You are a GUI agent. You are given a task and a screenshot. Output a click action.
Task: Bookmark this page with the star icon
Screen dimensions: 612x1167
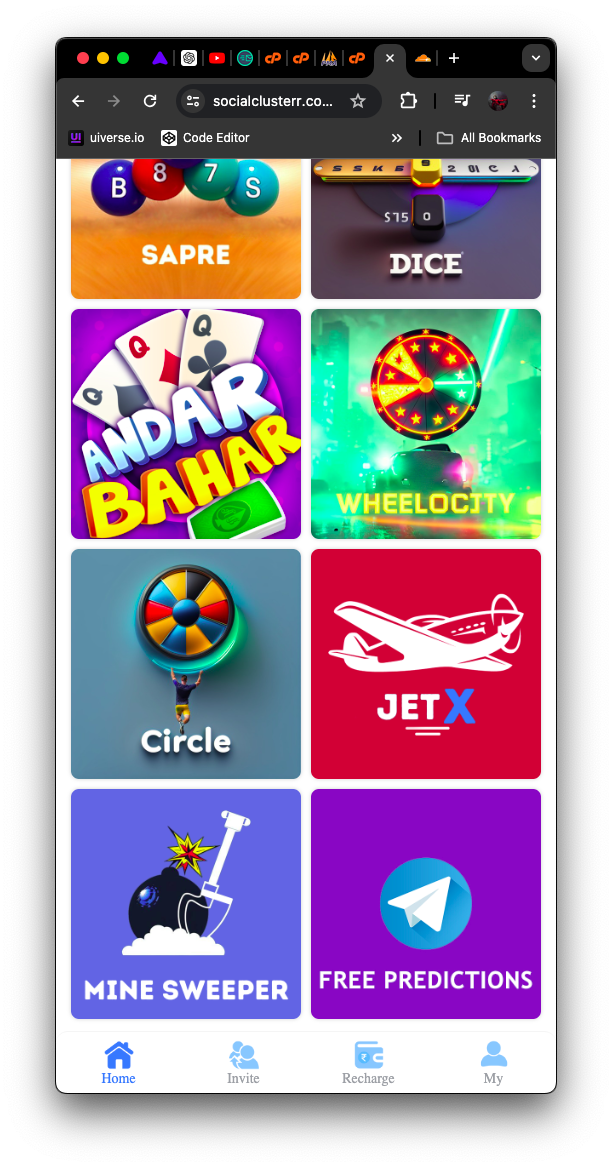(x=358, y=101)
